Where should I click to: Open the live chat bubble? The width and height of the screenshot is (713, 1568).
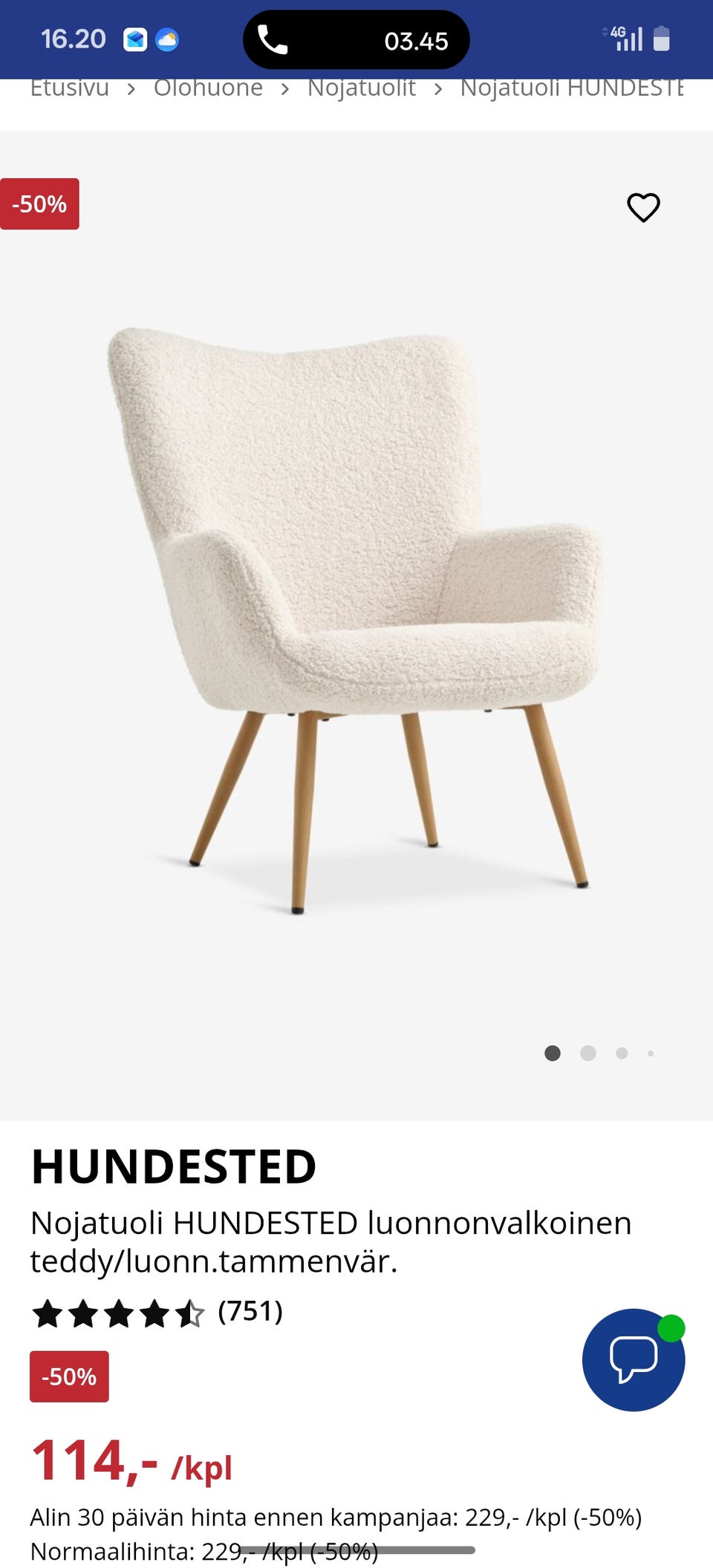tap(633, 1359)
